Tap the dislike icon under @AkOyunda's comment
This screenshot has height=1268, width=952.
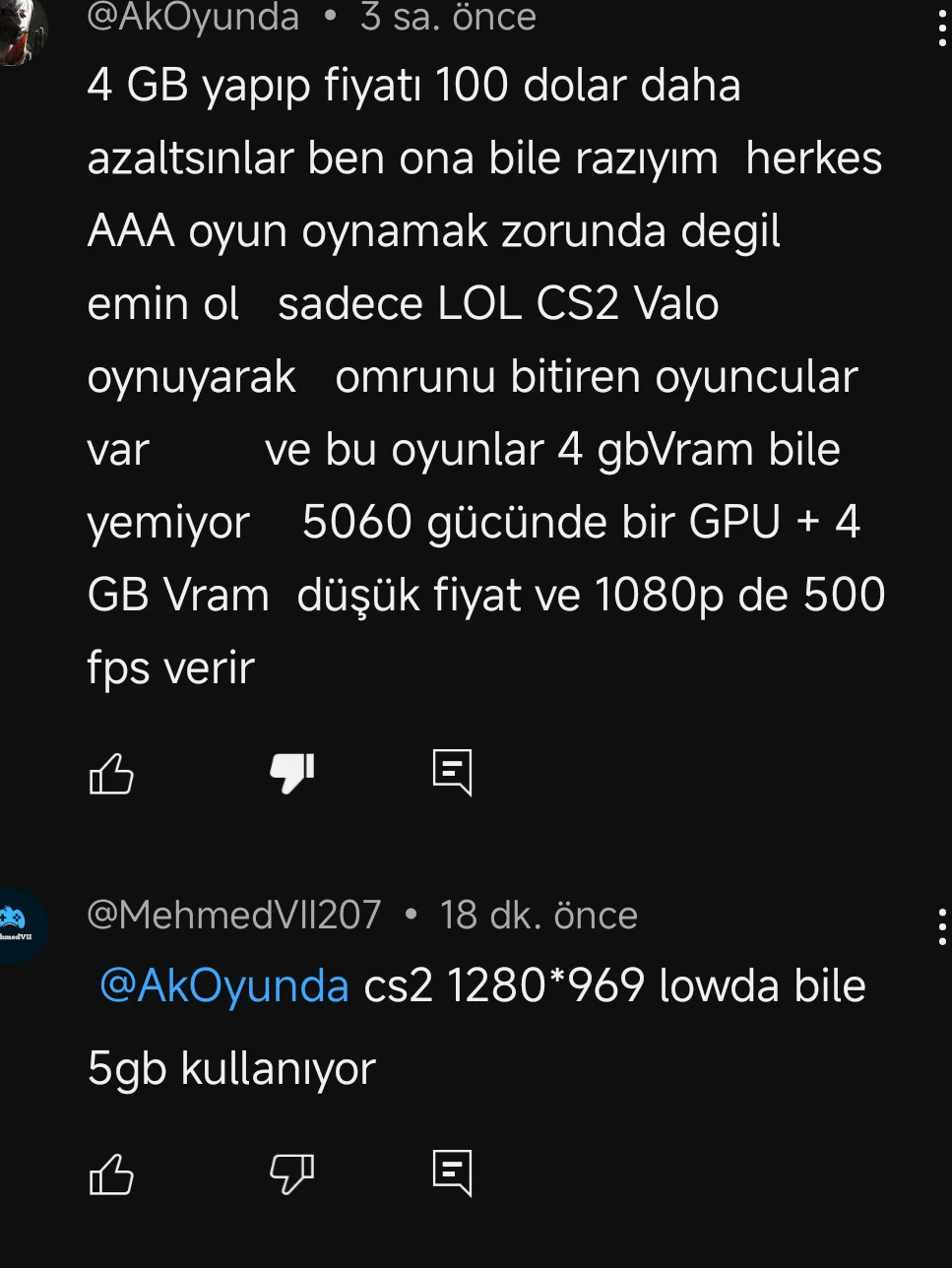292,773
